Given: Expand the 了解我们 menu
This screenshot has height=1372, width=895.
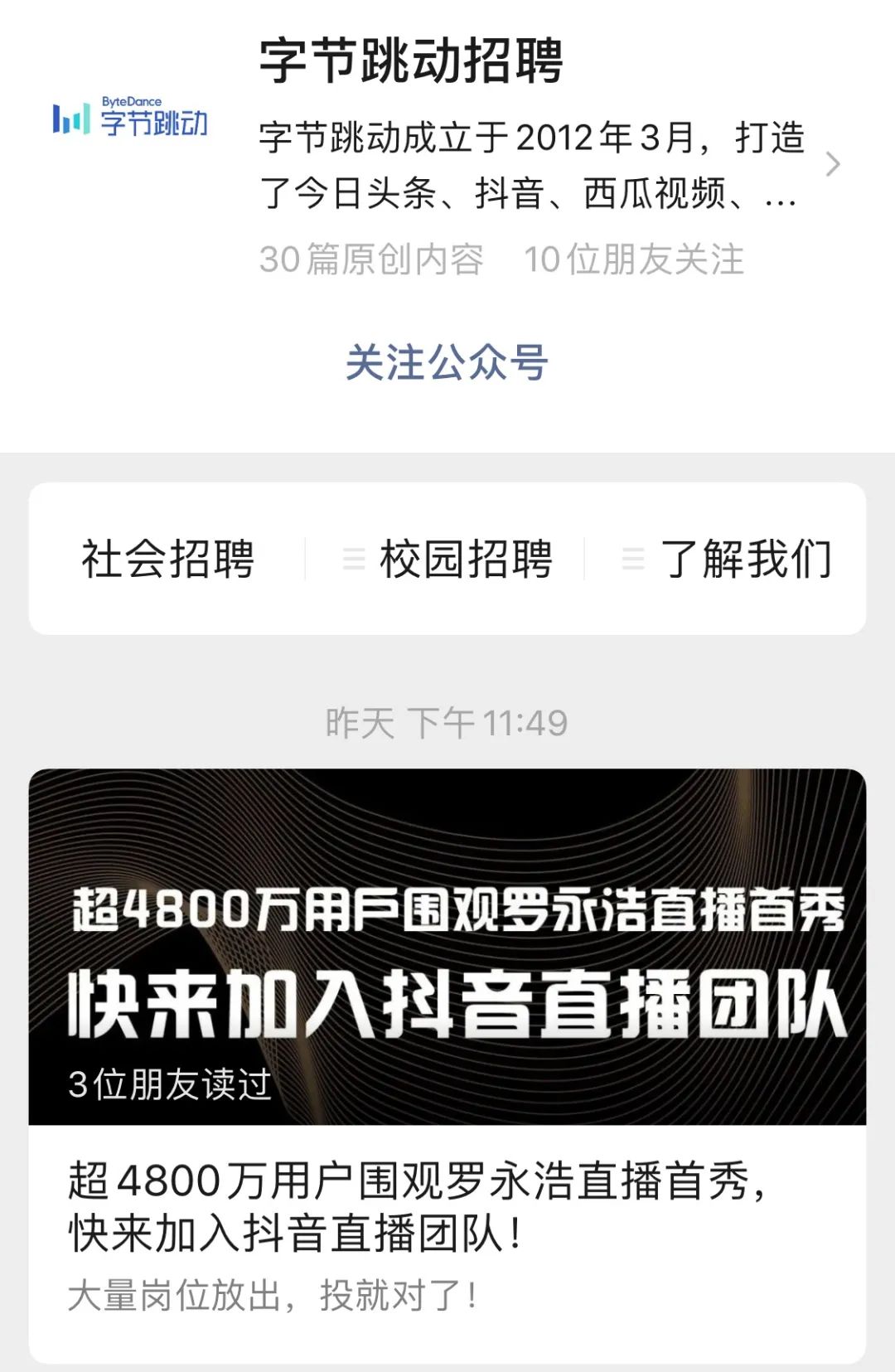Looking at the screenshot, I should [x=727, y=559].
